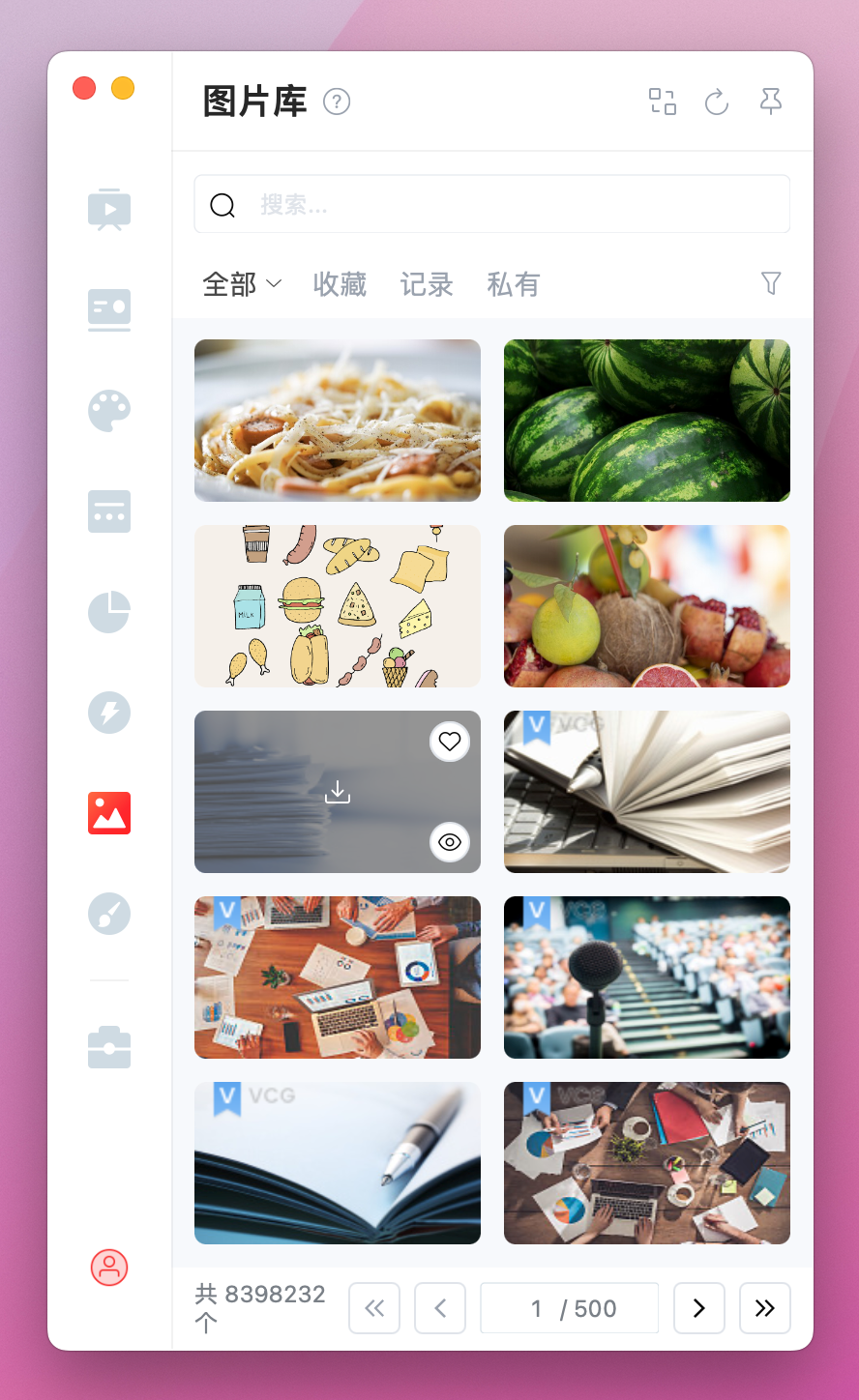Preview the stacked papers image with eye icon
Viewport: 859px width, 1400px height.
click(x=450, y=842)
